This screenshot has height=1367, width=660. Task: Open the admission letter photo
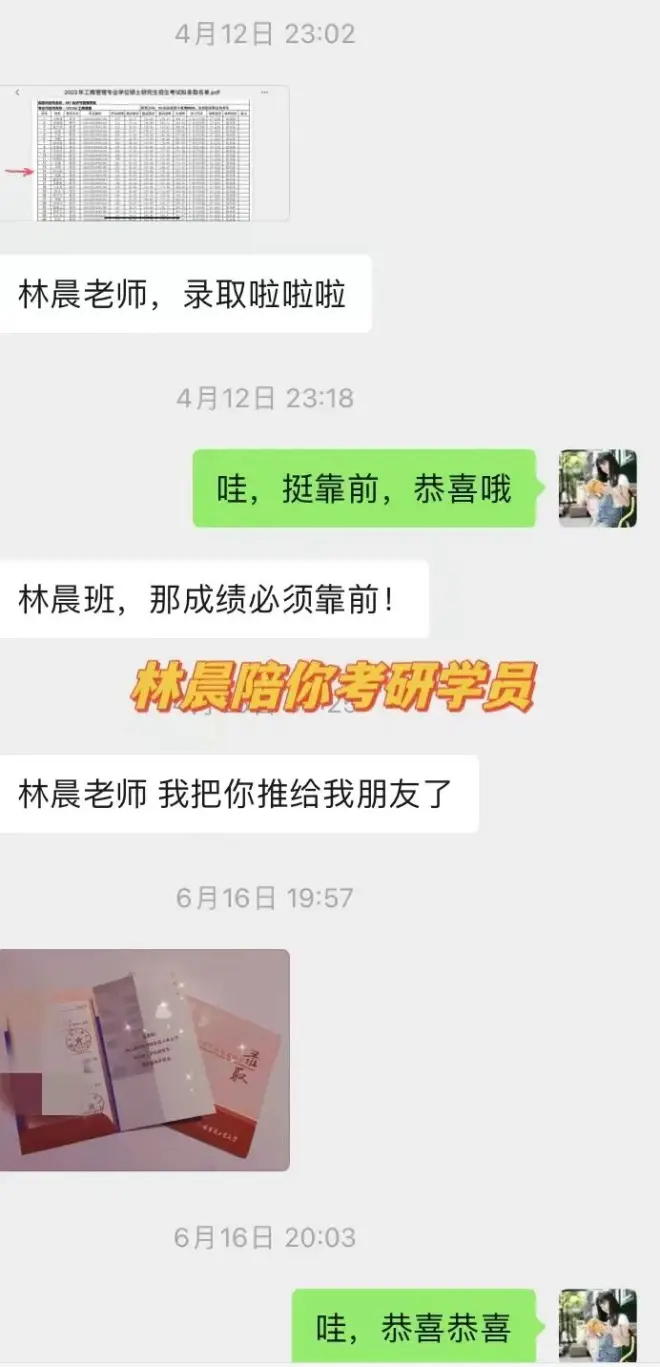(145, 1060)
